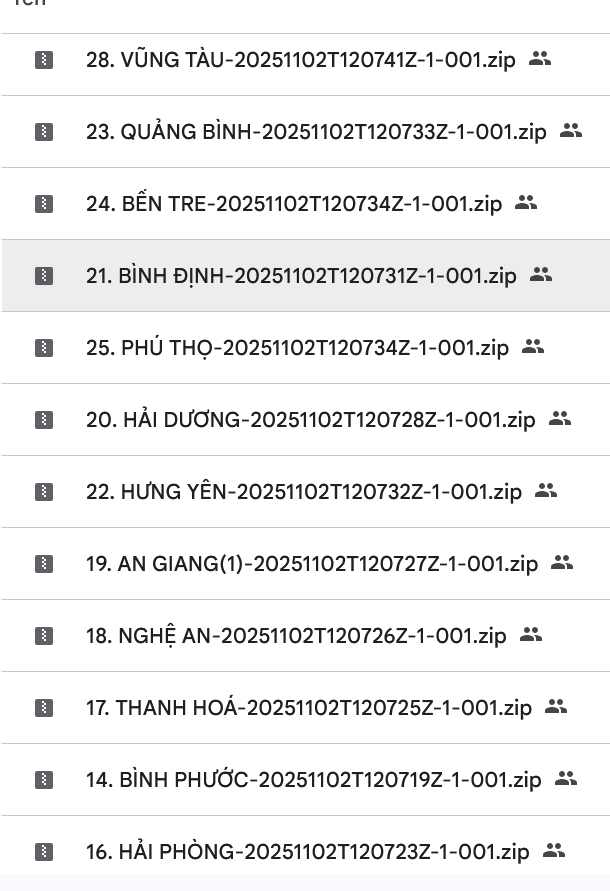
Task: Open the 14. BÌNH PHƯỚC zip file
Action: (313, 780)
